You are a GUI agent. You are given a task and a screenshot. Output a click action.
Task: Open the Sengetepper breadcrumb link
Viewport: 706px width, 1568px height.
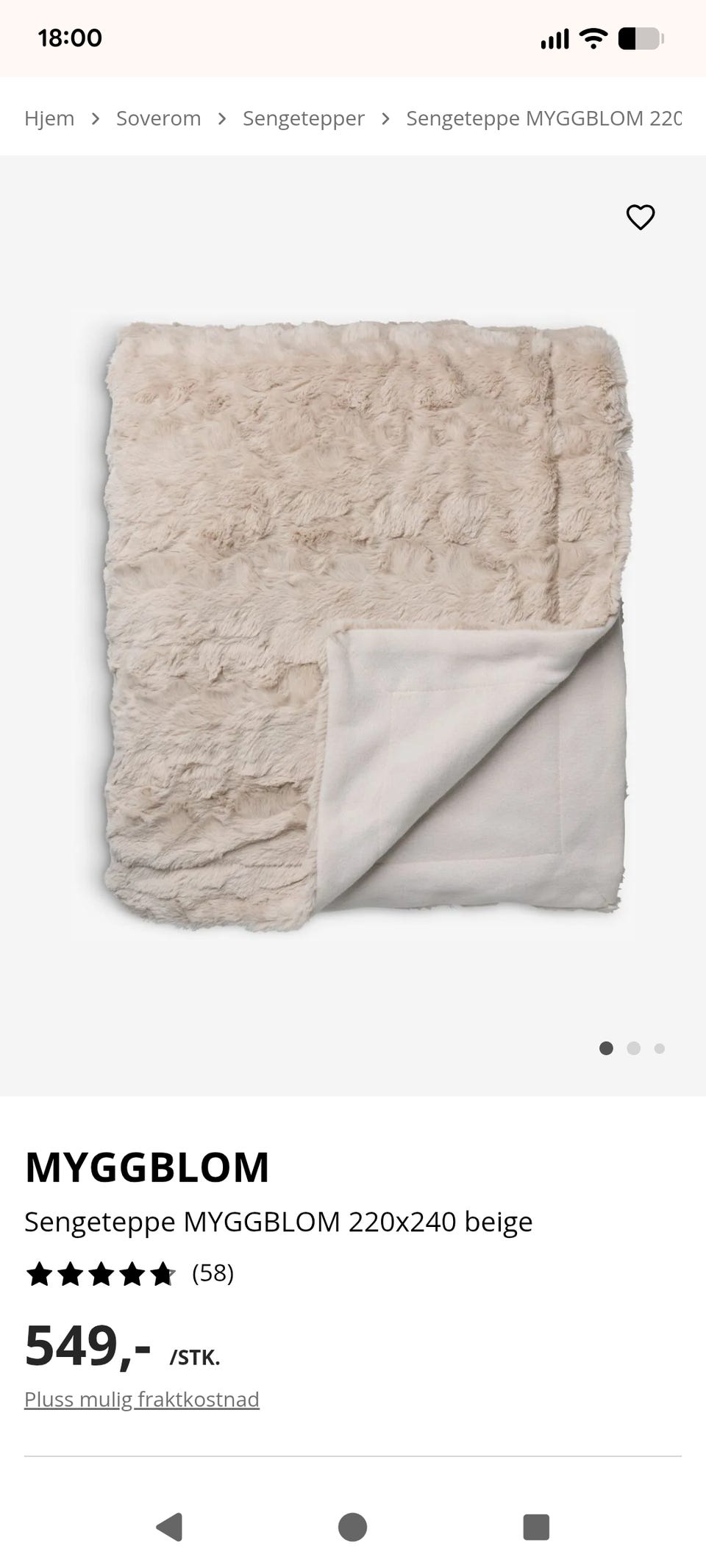pyautogui.click(x=304, y=118)
